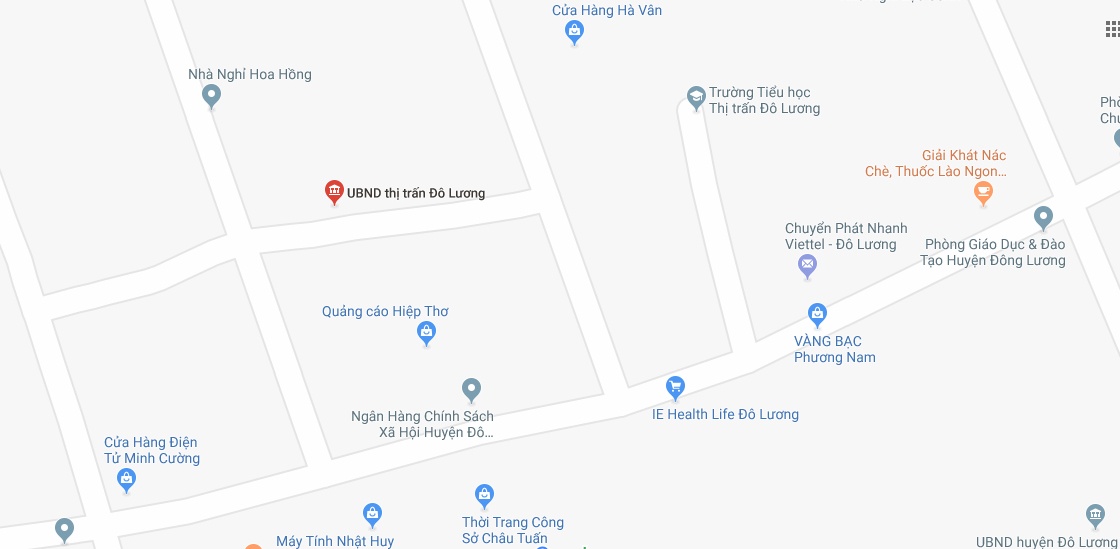Tap Cửa Hàng Điện Tử Minh Cường pin
This screenshot has width=1120, height=549.
coord(127,480)
